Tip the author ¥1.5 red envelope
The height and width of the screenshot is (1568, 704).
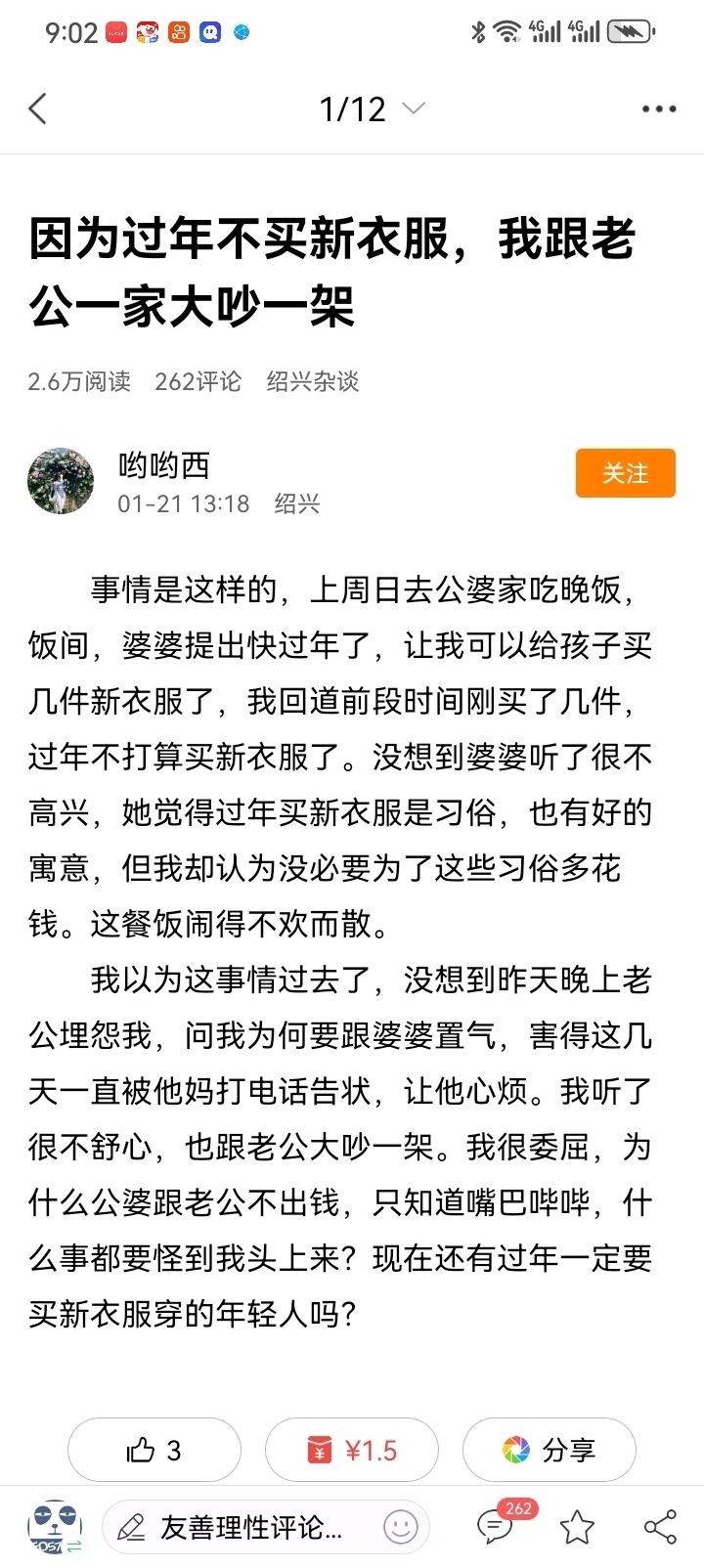(352, 1450)
